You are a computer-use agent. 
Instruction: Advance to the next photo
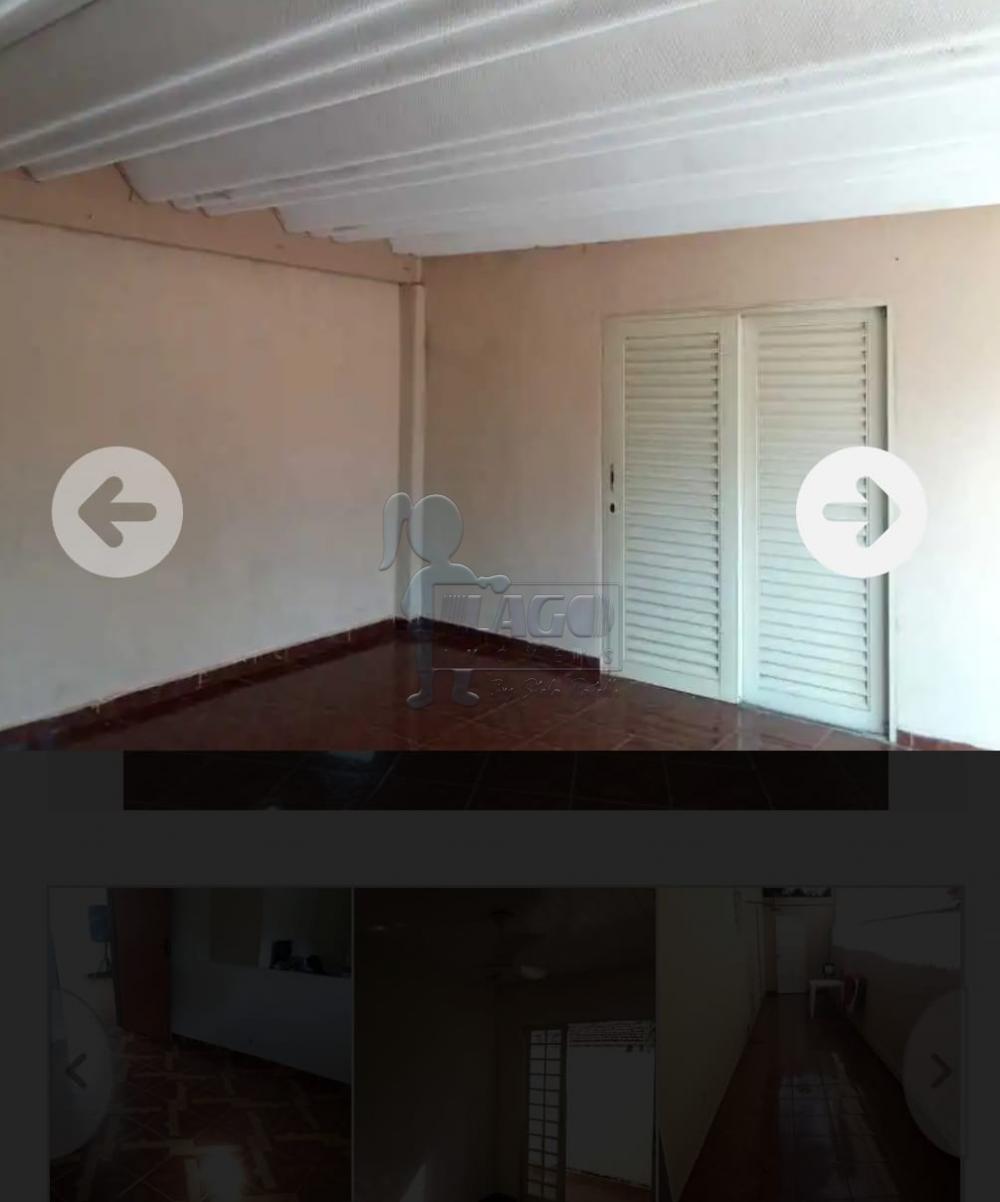pos(861,512)
